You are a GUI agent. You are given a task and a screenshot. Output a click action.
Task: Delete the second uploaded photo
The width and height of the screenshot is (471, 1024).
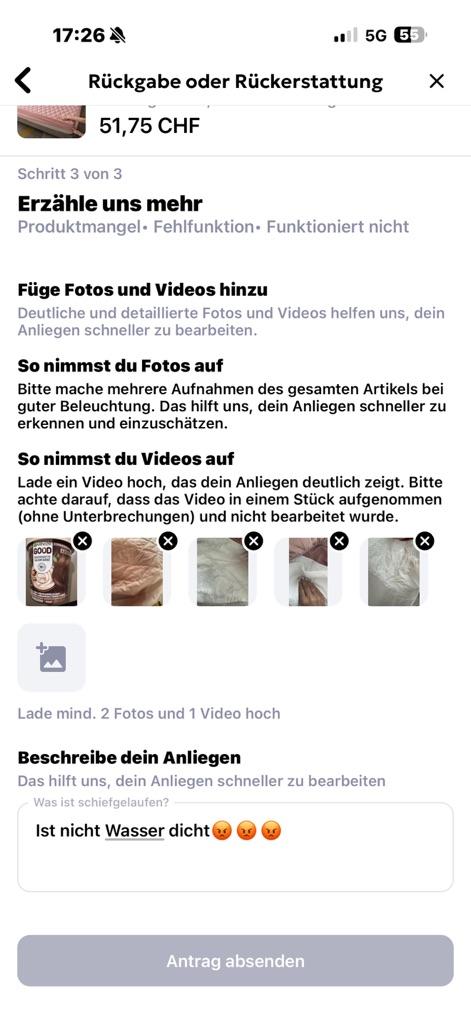coord(169,541)
